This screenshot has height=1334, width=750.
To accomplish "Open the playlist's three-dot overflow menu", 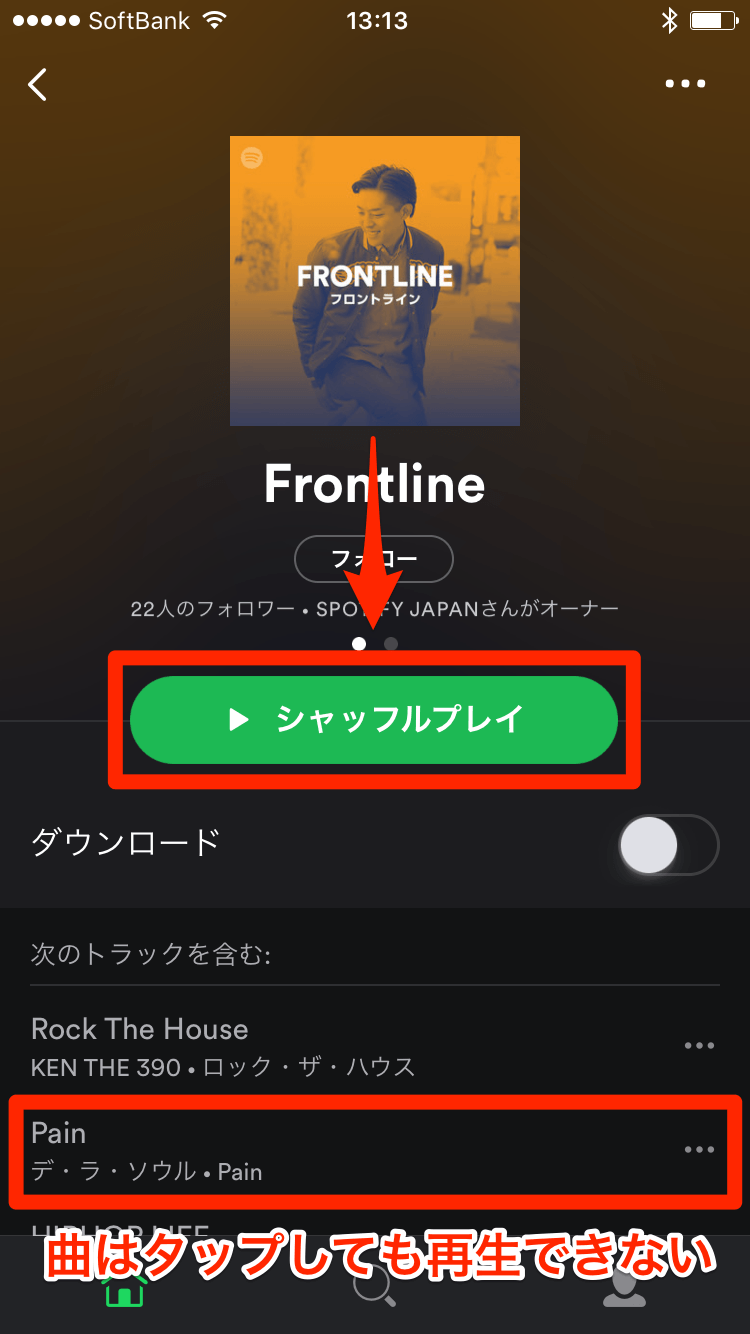I will tap(685, 84).
